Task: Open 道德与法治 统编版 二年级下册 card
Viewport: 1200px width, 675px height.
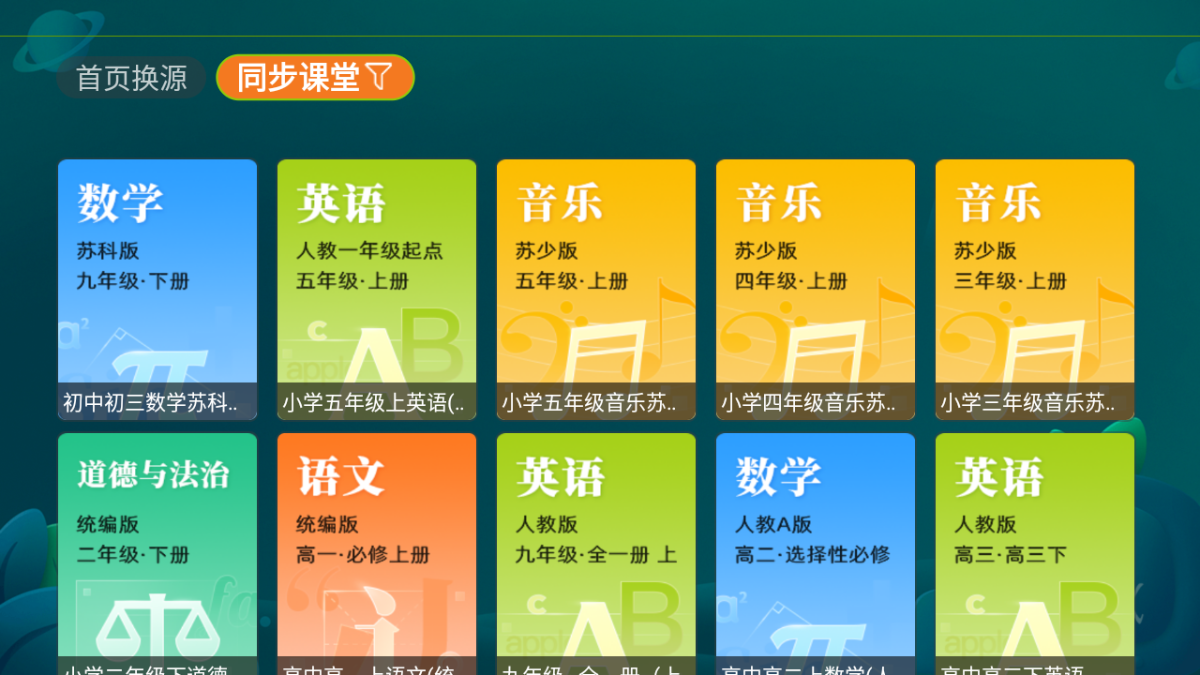Action: 157,553
